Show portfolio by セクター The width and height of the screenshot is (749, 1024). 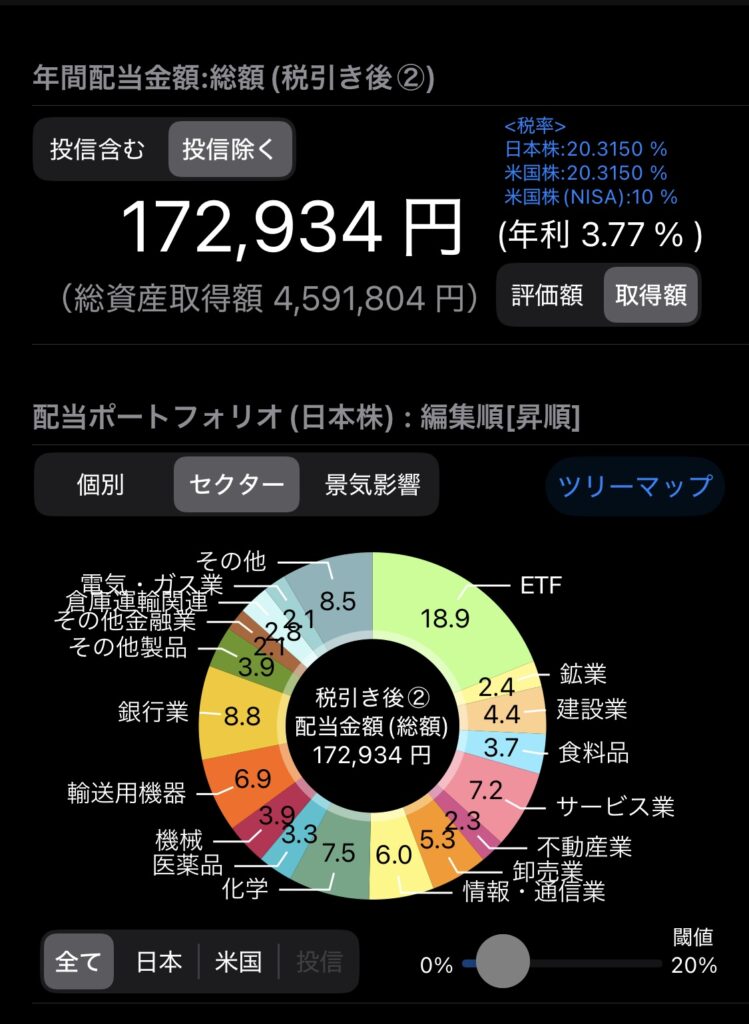237,485
